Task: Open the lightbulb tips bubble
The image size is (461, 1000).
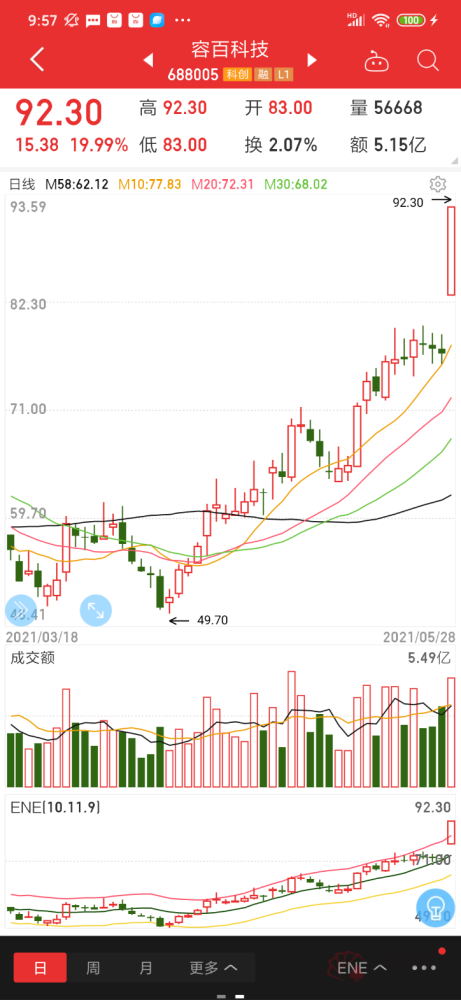Action: [x=435, y=906]
